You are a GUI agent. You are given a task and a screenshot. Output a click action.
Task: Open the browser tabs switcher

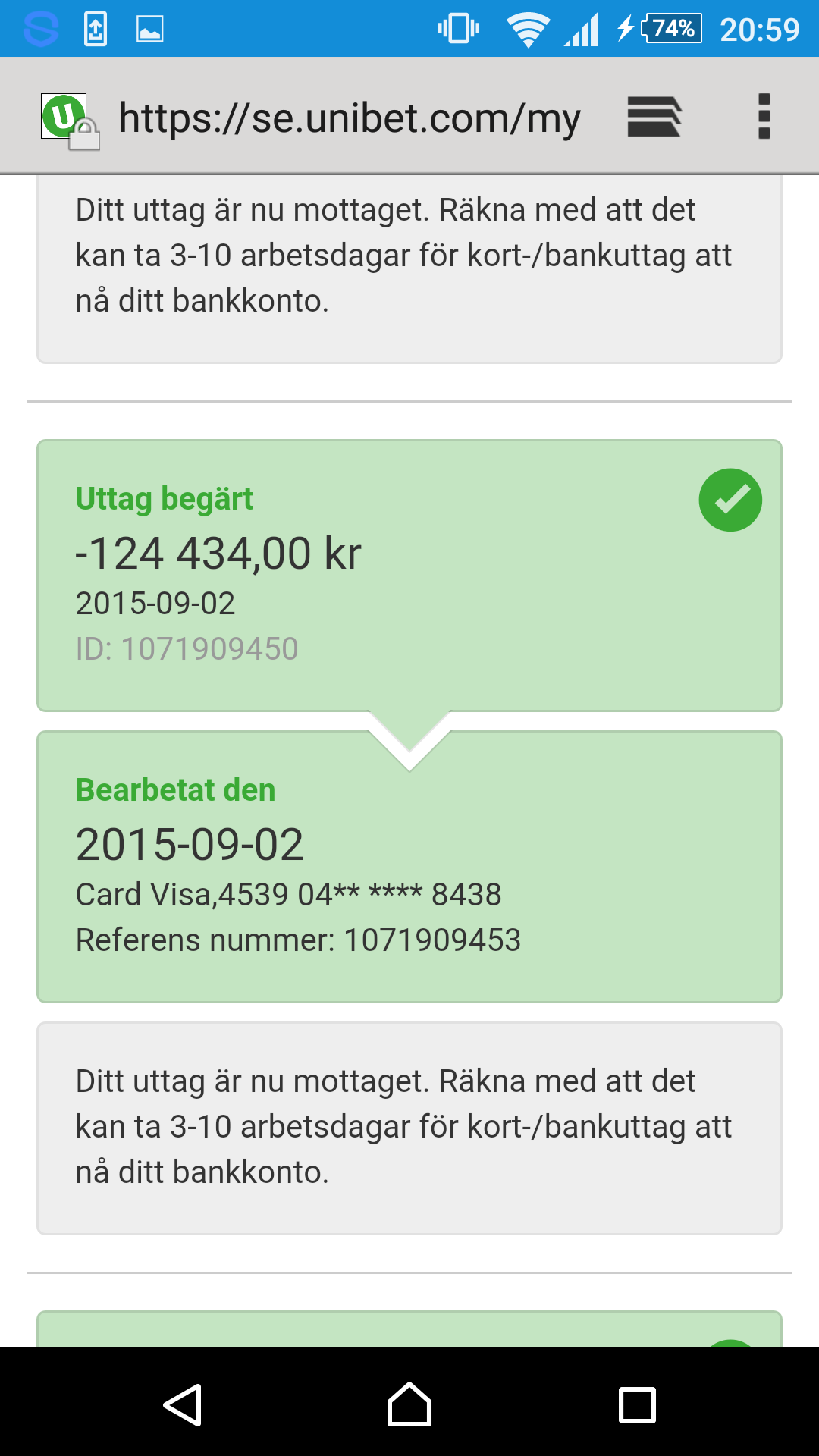(654, 117)
